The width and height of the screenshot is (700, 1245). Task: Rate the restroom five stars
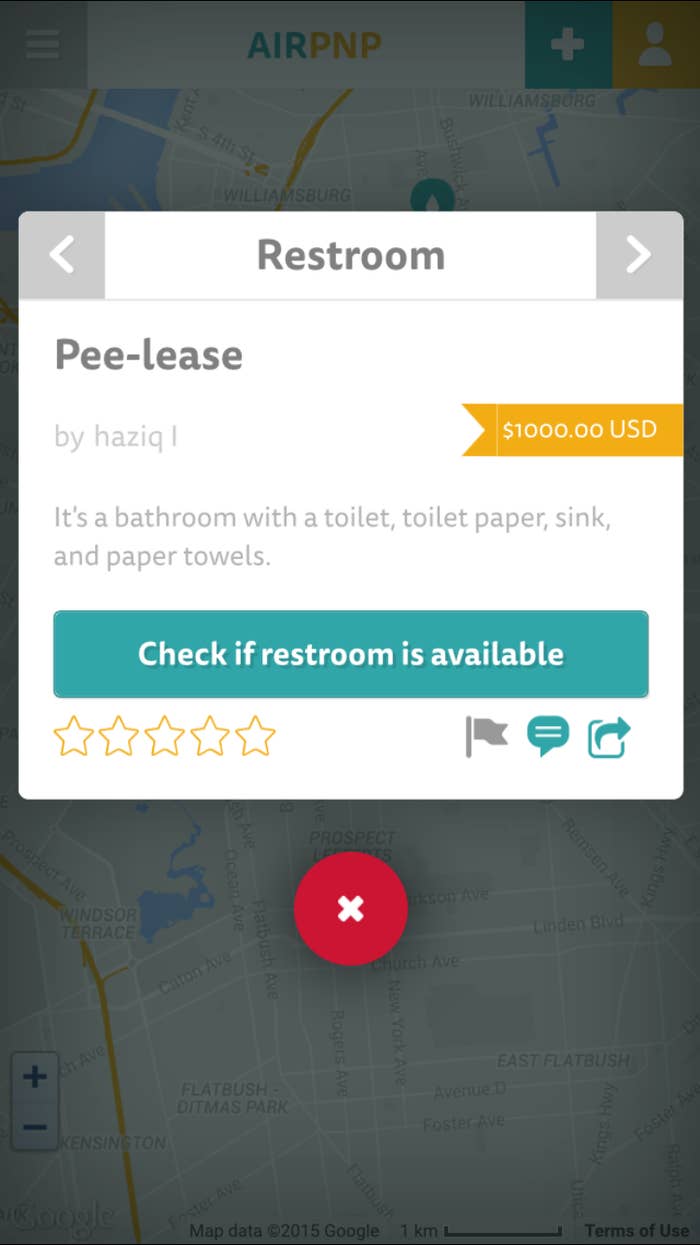click(x=255, y=736)
